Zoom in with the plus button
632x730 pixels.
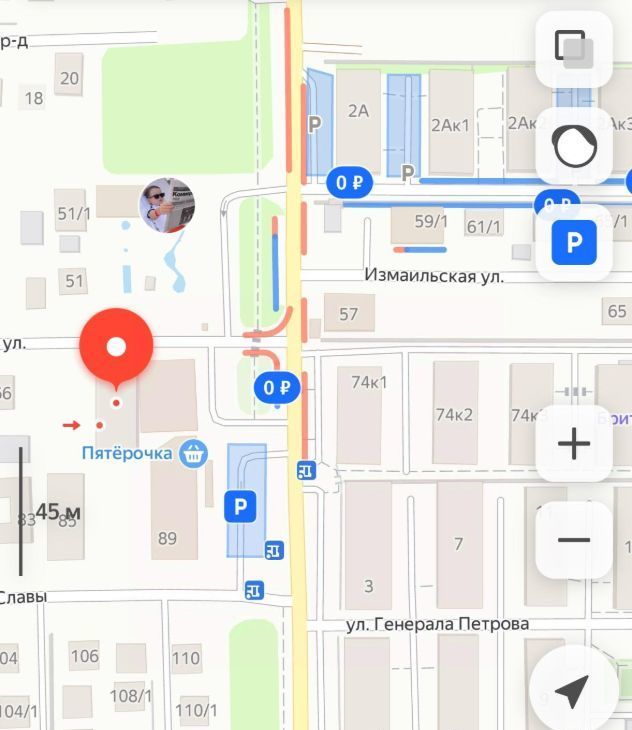574,443
